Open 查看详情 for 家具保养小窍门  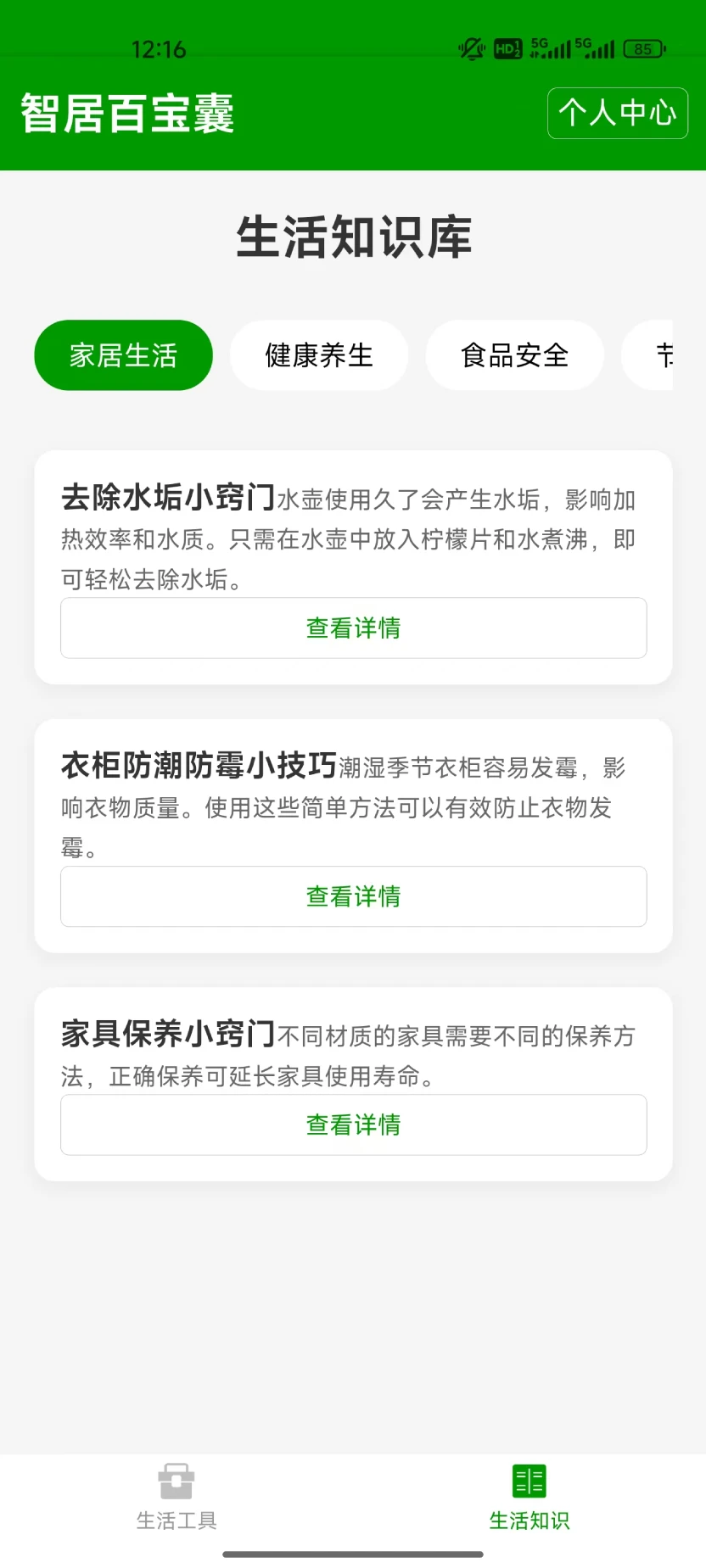(x=353, y=1124)
